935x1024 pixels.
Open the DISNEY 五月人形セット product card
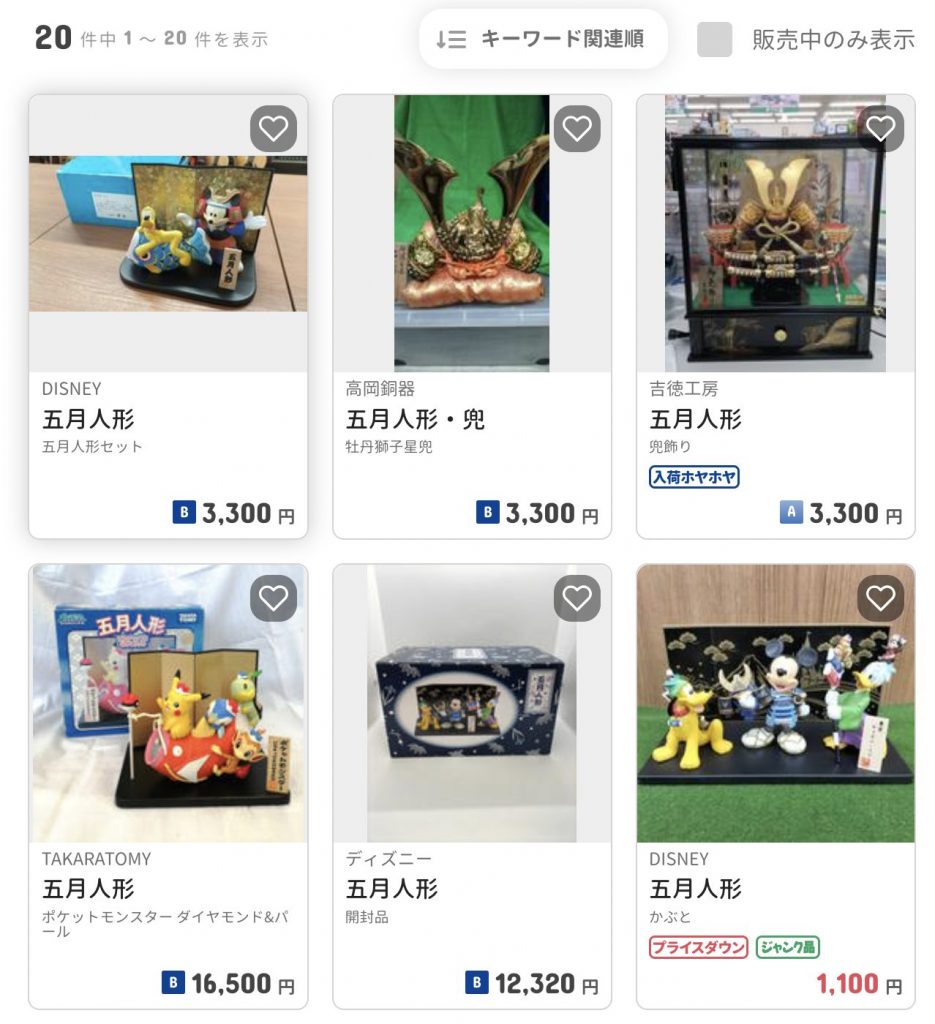[168, 419]
